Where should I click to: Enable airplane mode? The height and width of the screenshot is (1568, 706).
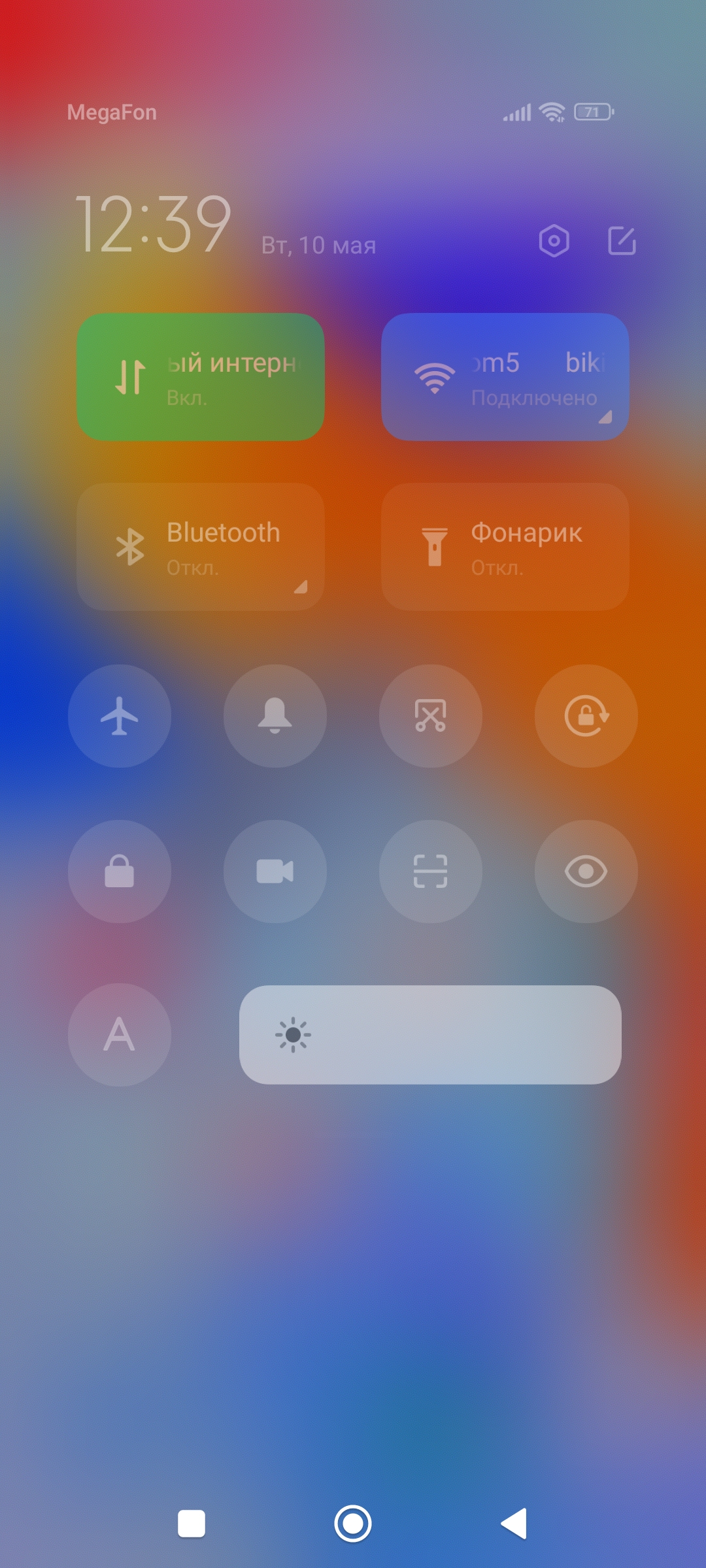tap(120, 716)
